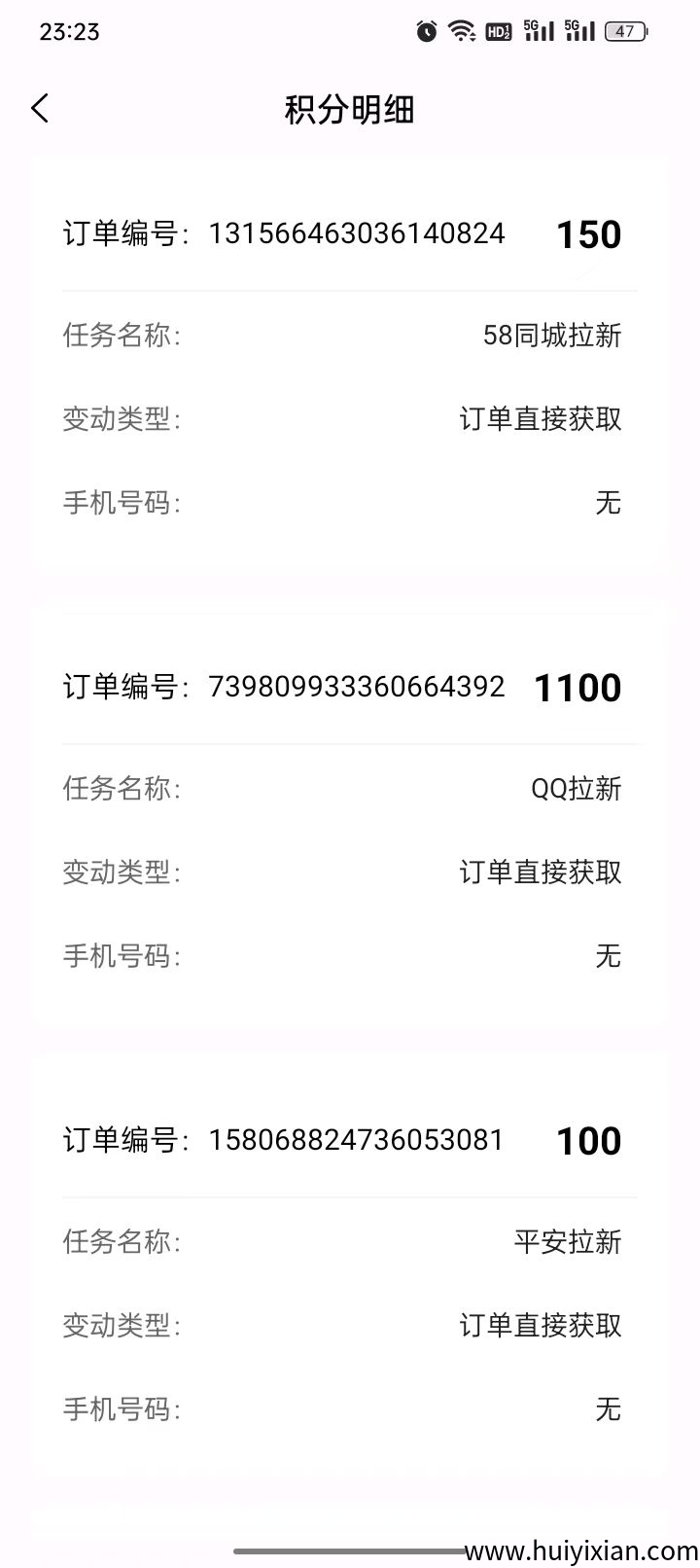The width and height of the screenshot is (700, 1568).
Task: Select the 58同城拉新 task name
Action: (553, 335)
